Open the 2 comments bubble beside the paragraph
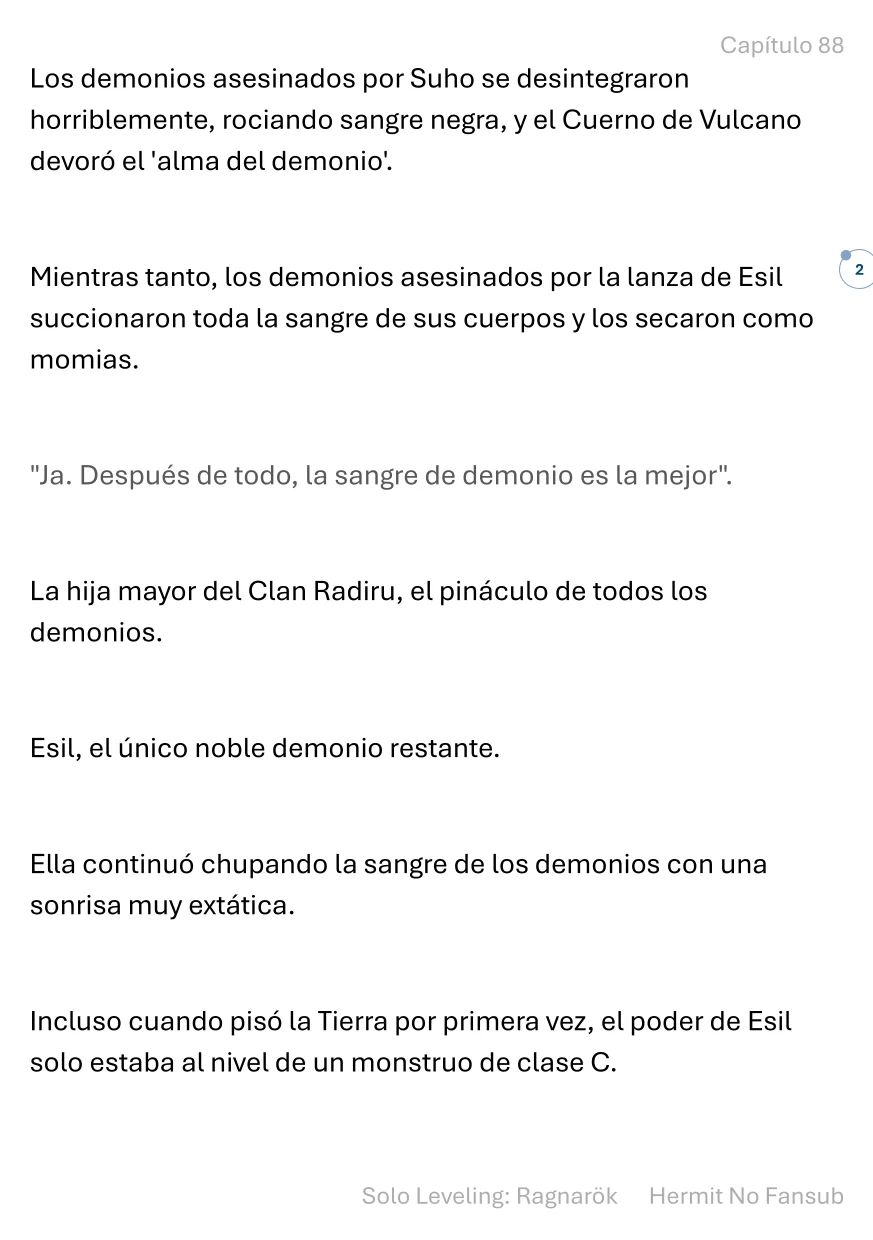Image resolution: width=873 pixels, height=1240 pixels. [858, 270]
